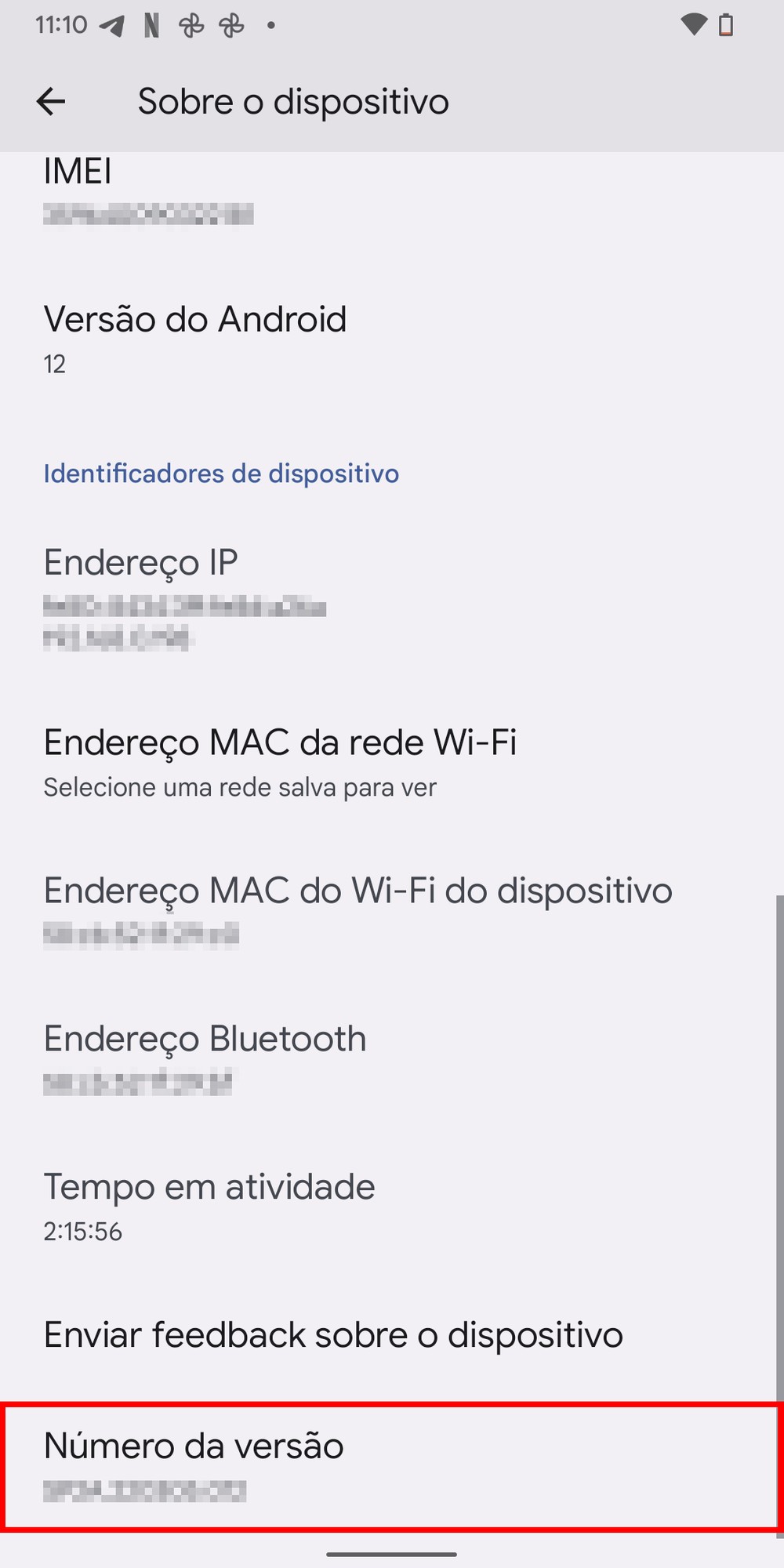Viewport: 784px width, 1568px height.
Task: Go back from Sobre o dispositivo
Action: [51, 101]
